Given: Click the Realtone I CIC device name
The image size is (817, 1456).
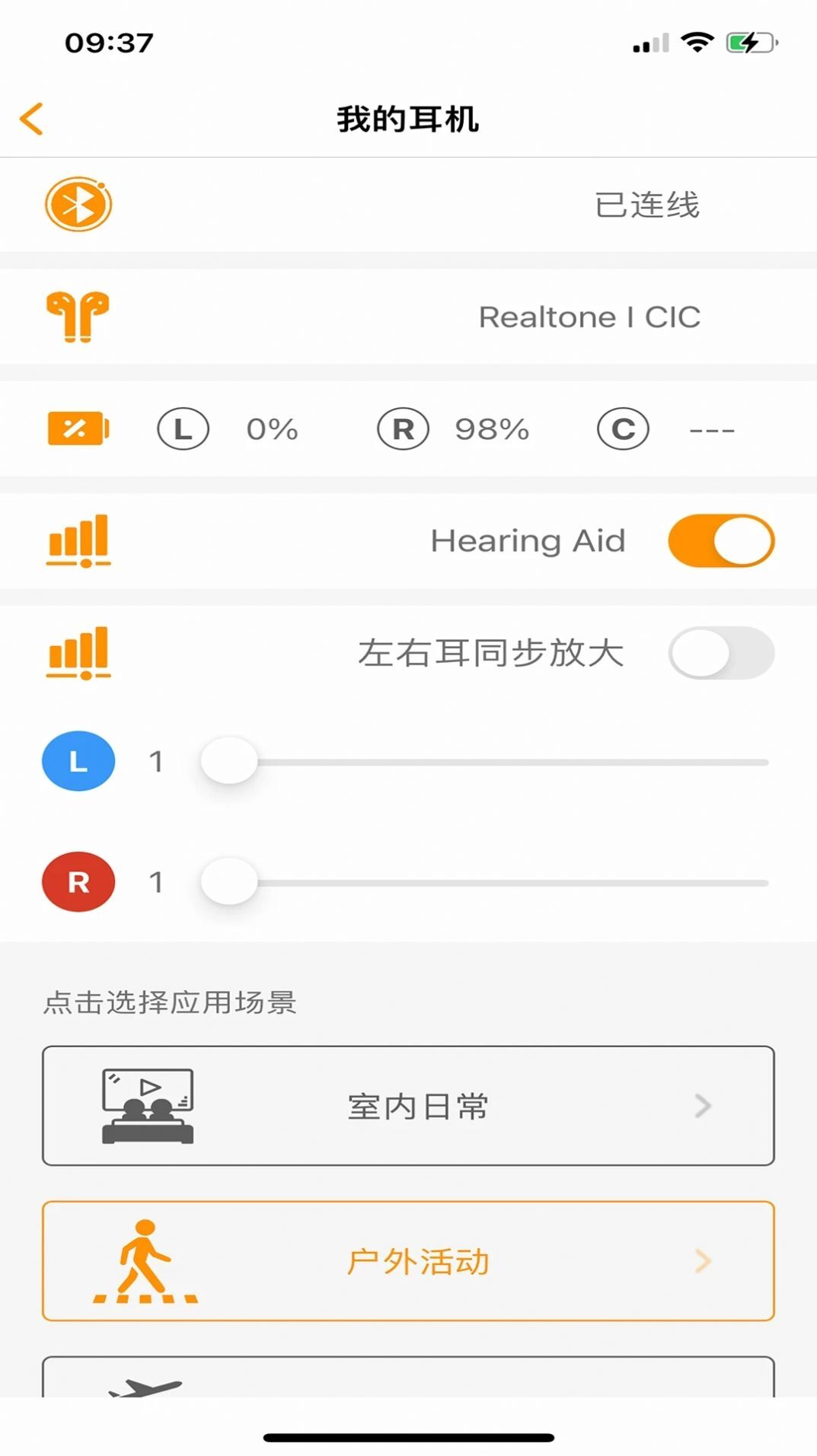Looking at the screenshot, I should (x=590, y=317).
